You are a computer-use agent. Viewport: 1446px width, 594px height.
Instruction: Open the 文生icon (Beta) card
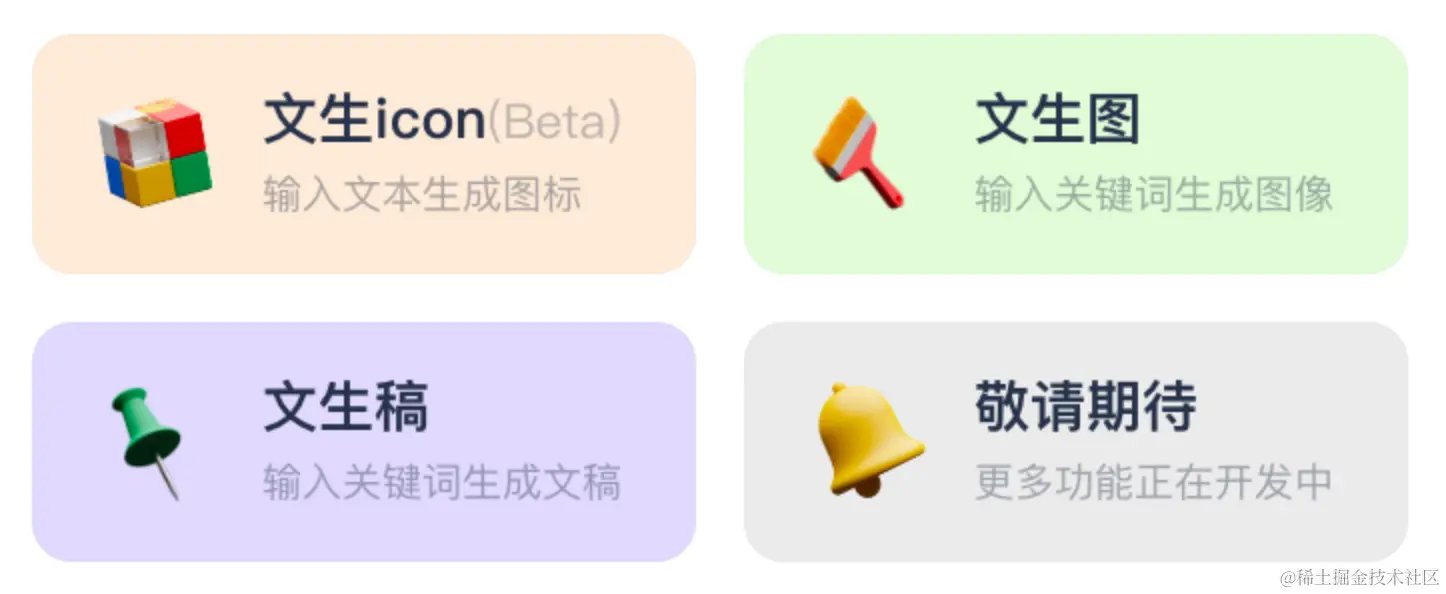[363, 154]
